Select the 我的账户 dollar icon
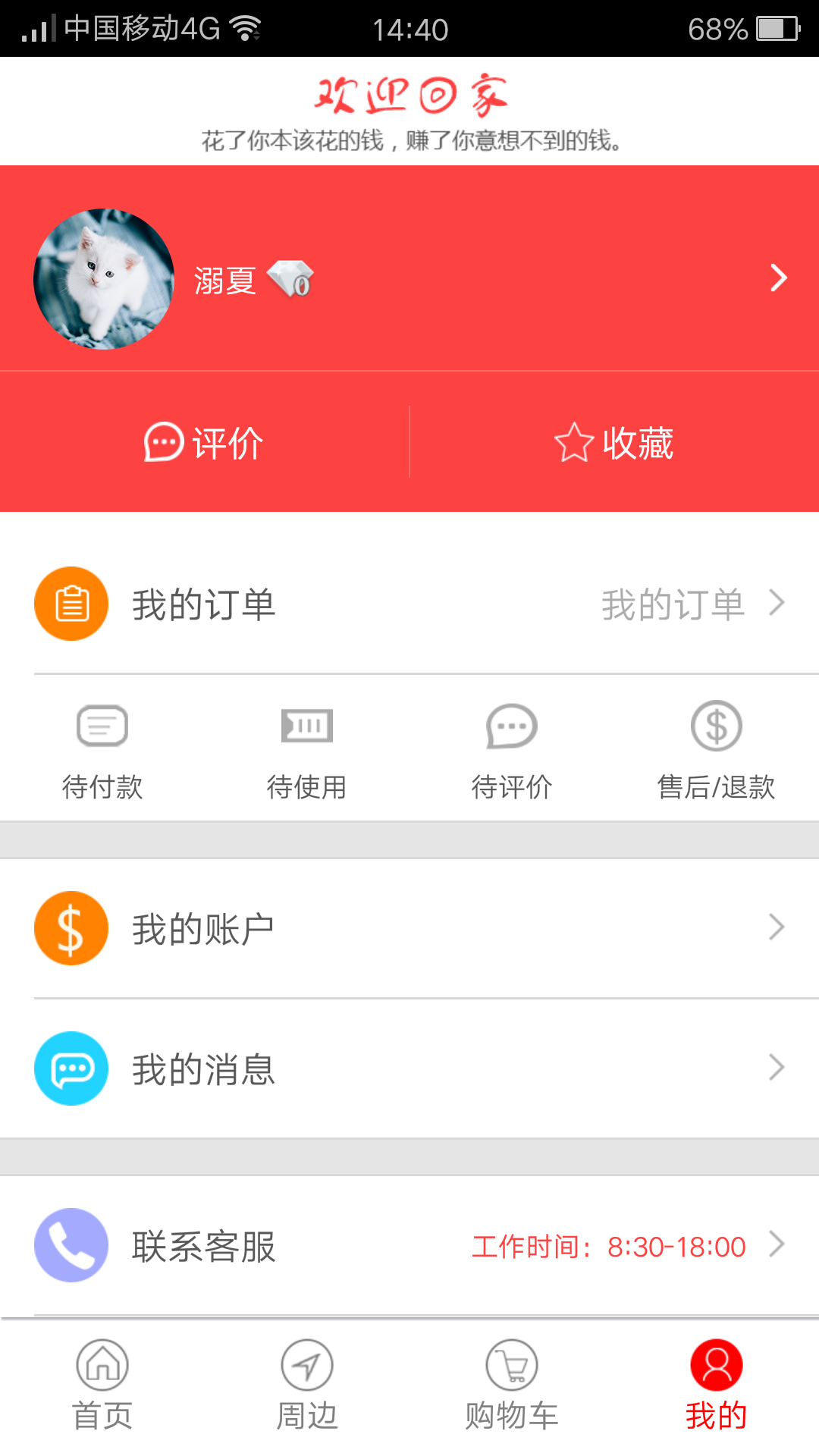Viewport: 819px width, 1456px height. 71,927
